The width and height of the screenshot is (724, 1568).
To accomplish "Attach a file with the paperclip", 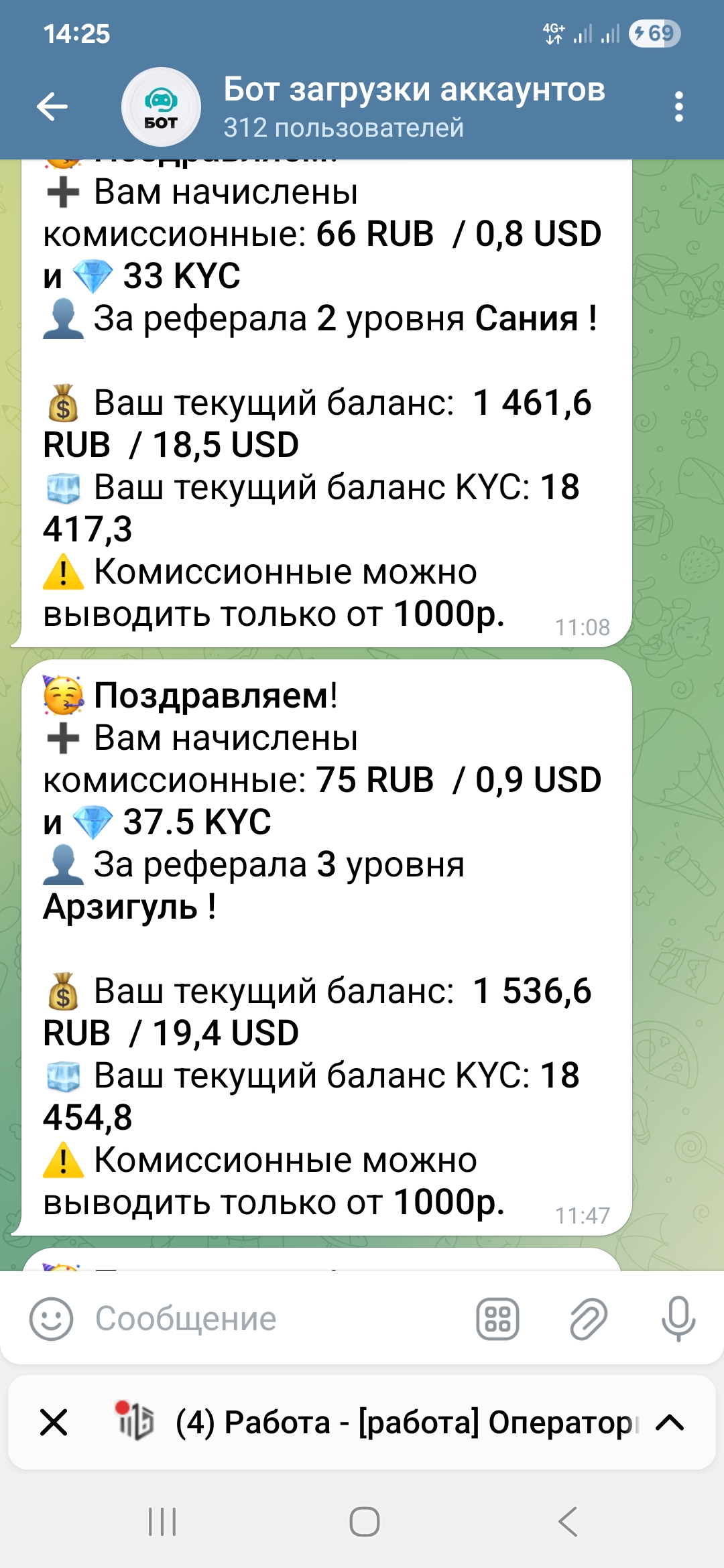I will click(x=588, y=1319).
